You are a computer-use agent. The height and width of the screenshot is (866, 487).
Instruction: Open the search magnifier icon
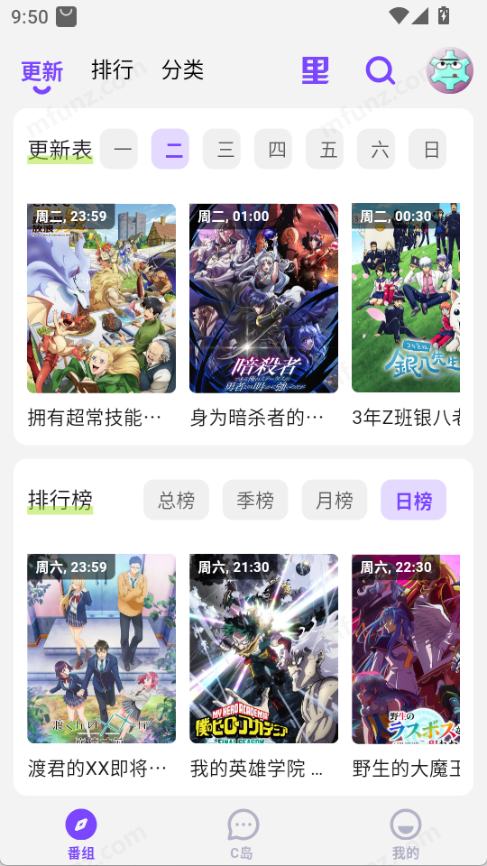pyautogui.click(x=380, y=71)
